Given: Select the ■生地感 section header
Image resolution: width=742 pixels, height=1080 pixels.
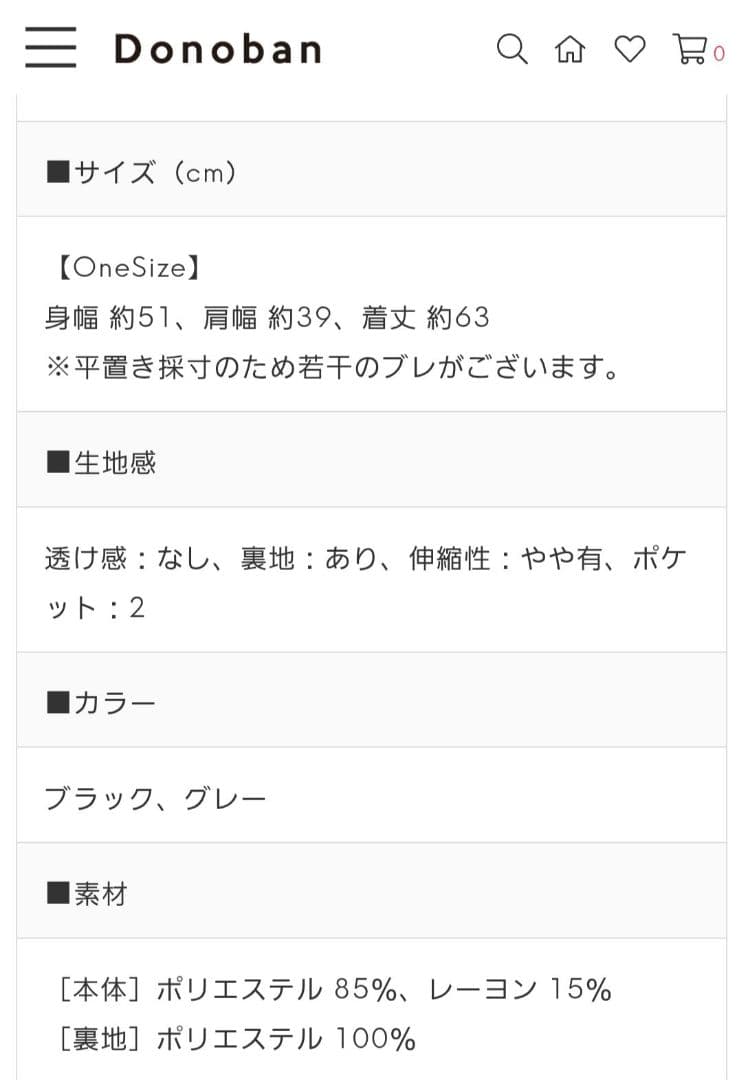Looking at the screenshot, I should [x=100, y=462].
